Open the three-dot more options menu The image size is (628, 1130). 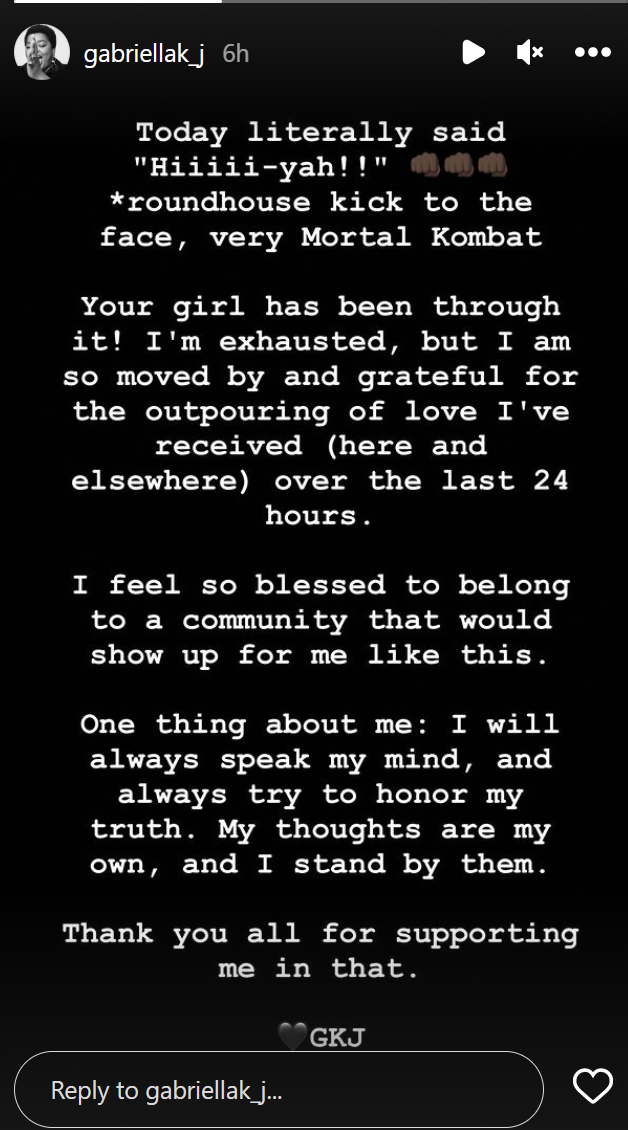(592, 52)
